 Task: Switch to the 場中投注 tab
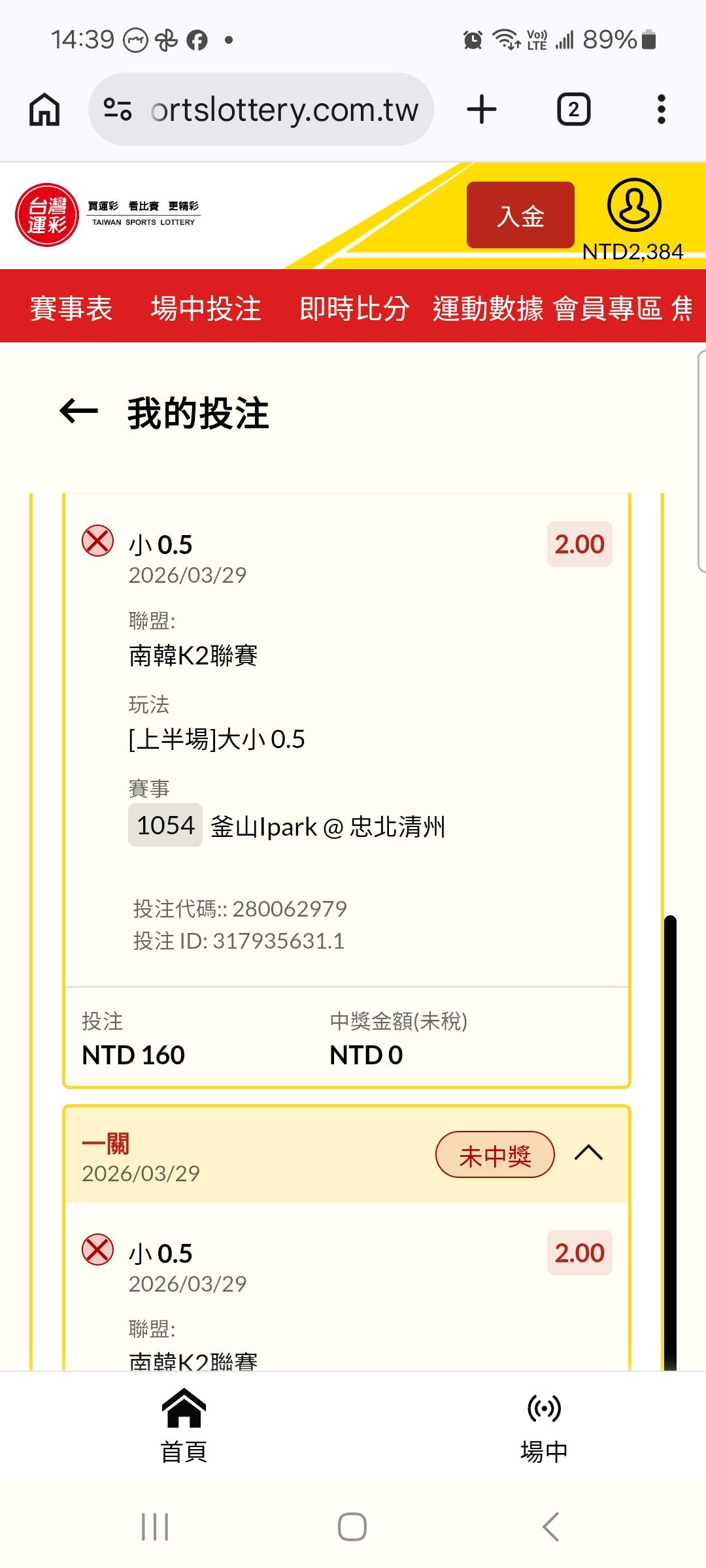pyautogui.click(x=206, y=308)
